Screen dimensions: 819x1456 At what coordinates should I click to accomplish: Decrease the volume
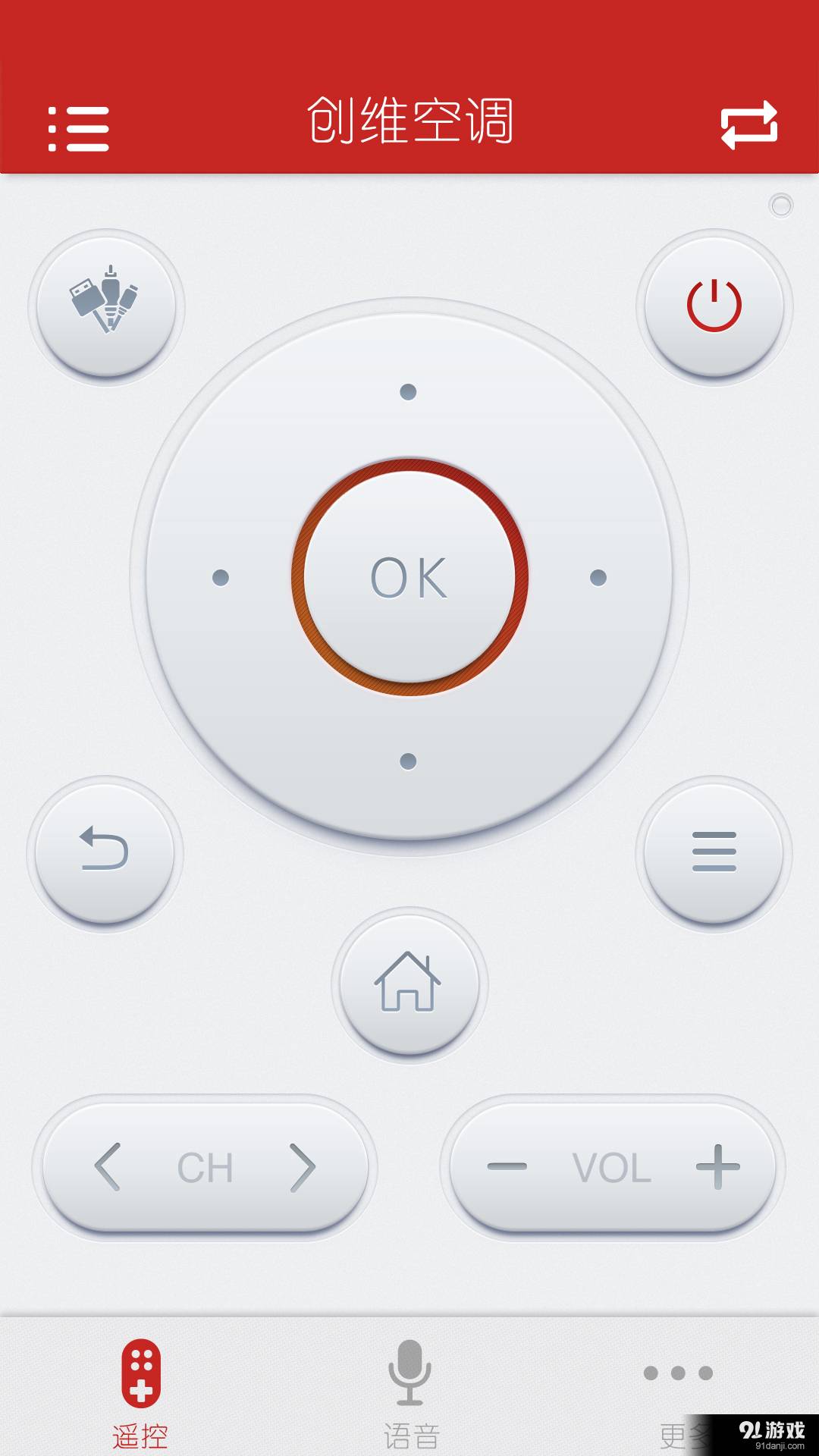[x=507, y=1166]
